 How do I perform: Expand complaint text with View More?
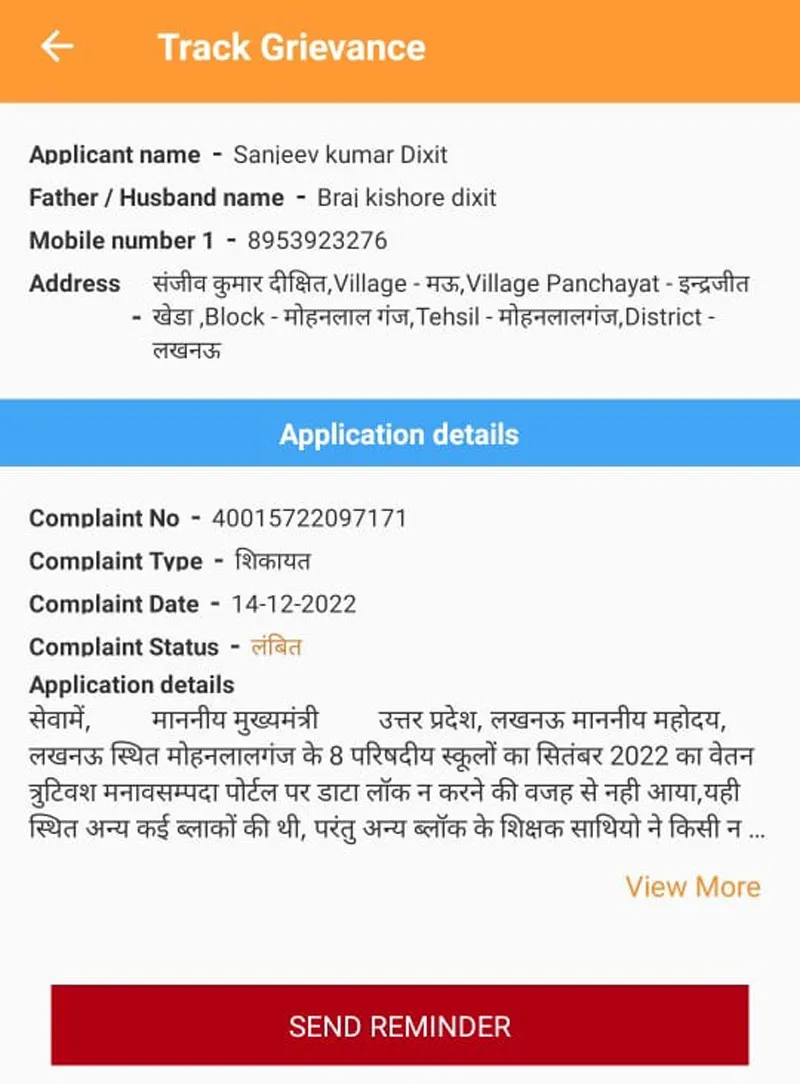click(x=692, y=887)
